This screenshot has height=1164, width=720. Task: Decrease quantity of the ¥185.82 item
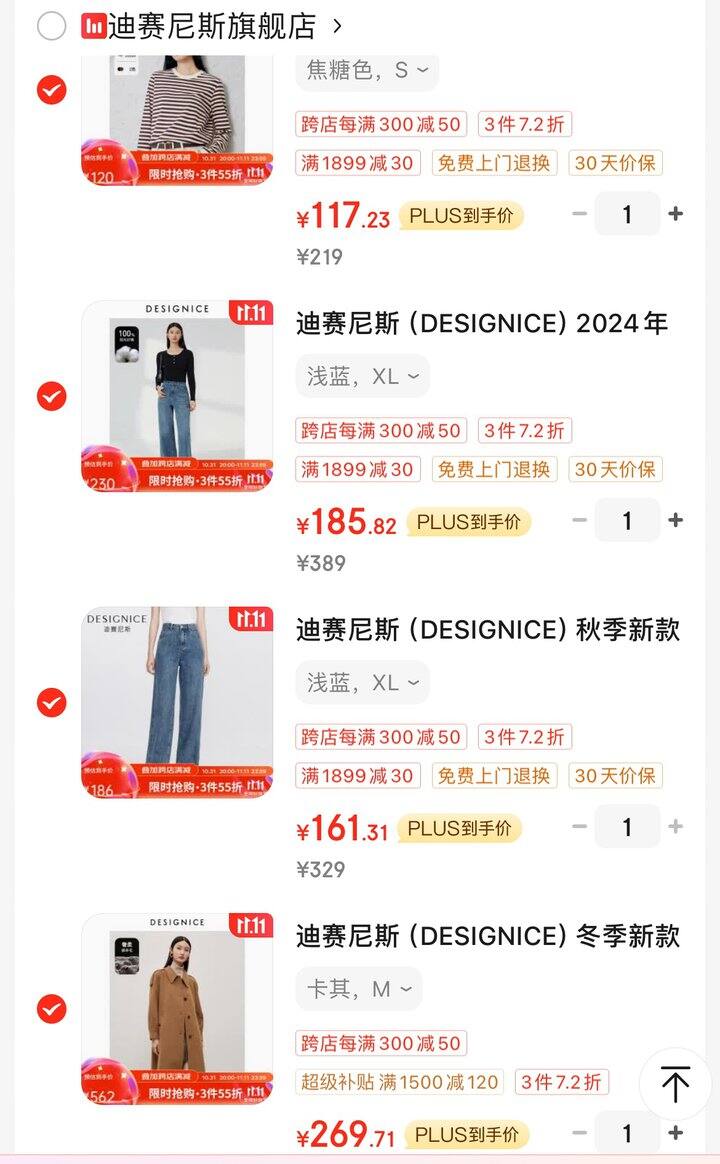point(580,520)
